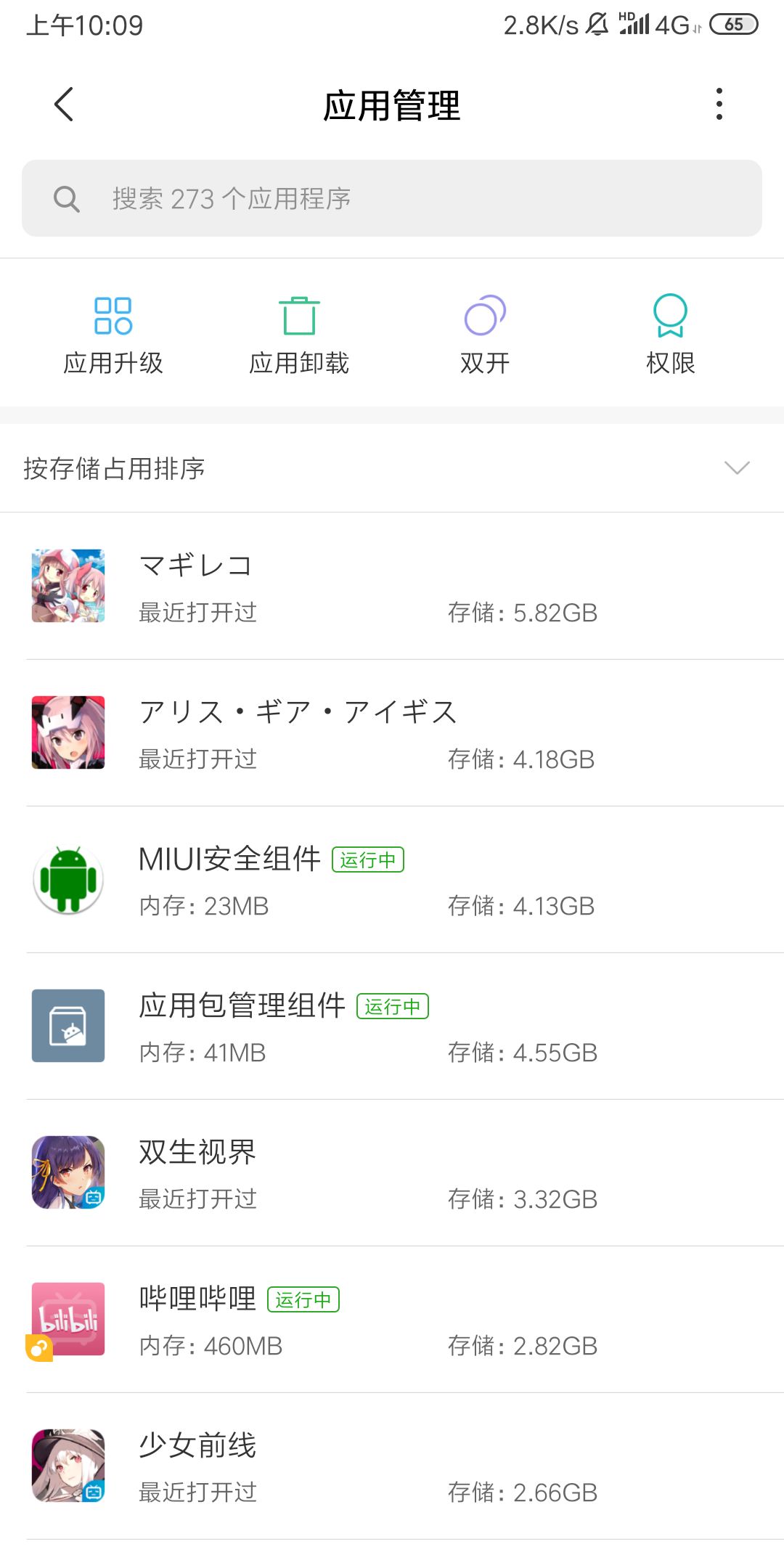This screenshot has height=1568, width=784.
Task: Select the MIUI安全组件 row
Action: tap(392, 879)
